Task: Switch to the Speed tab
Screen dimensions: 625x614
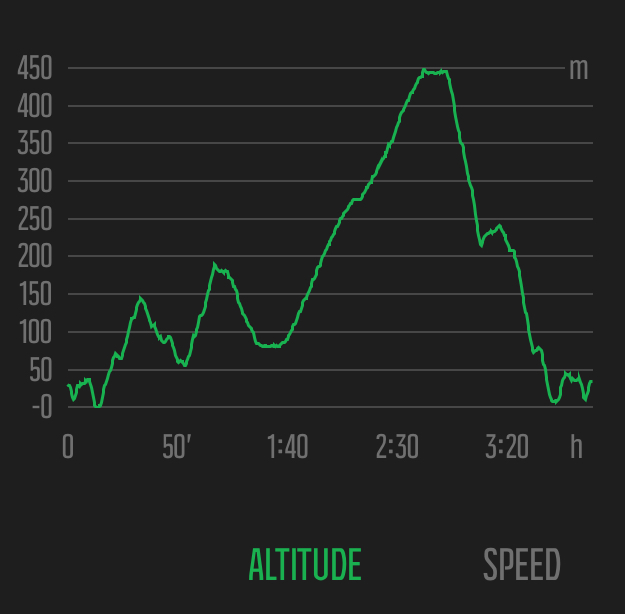Action: 521,565
